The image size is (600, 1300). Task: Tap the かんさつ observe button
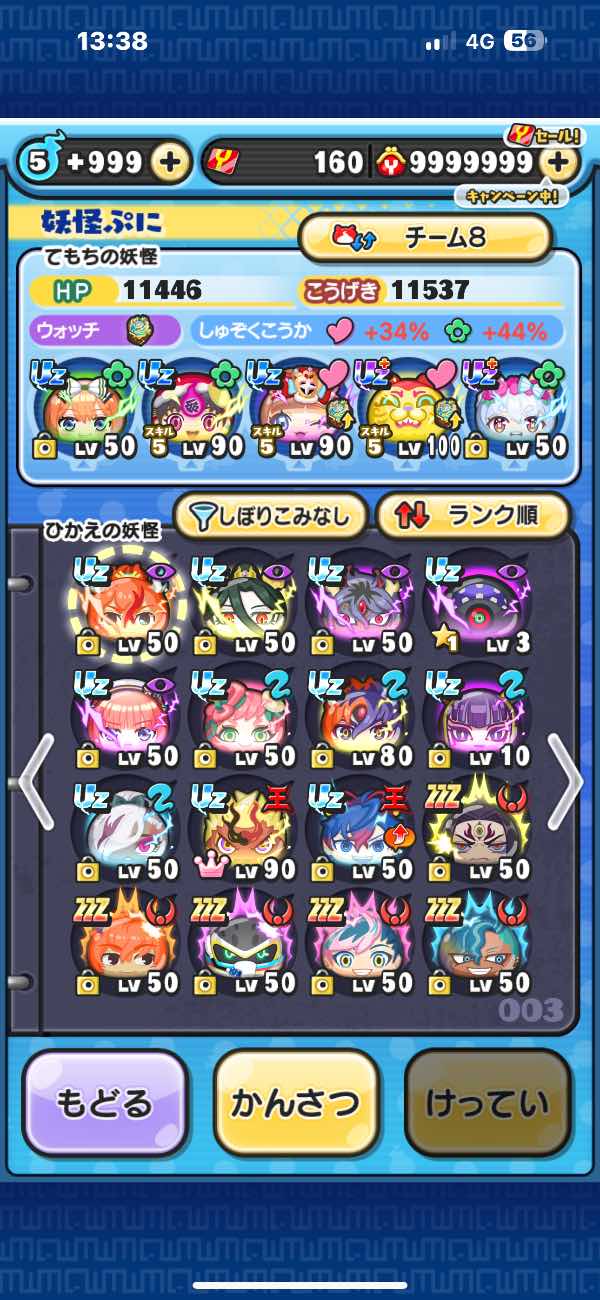[x=296, y=1103]
